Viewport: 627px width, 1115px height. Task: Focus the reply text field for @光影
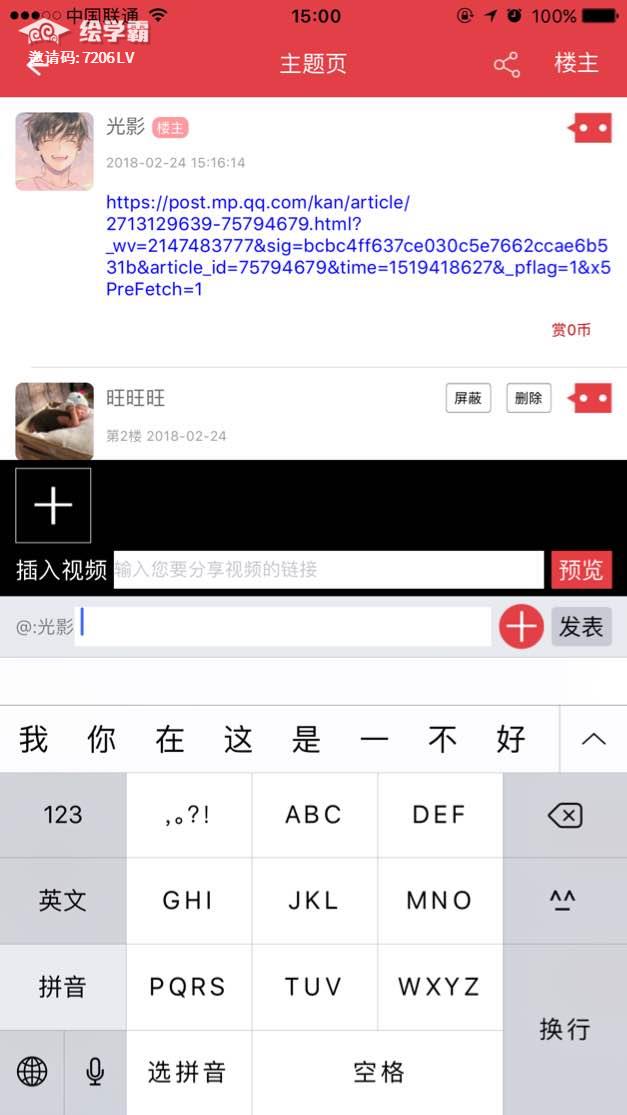tap(283, 627)
